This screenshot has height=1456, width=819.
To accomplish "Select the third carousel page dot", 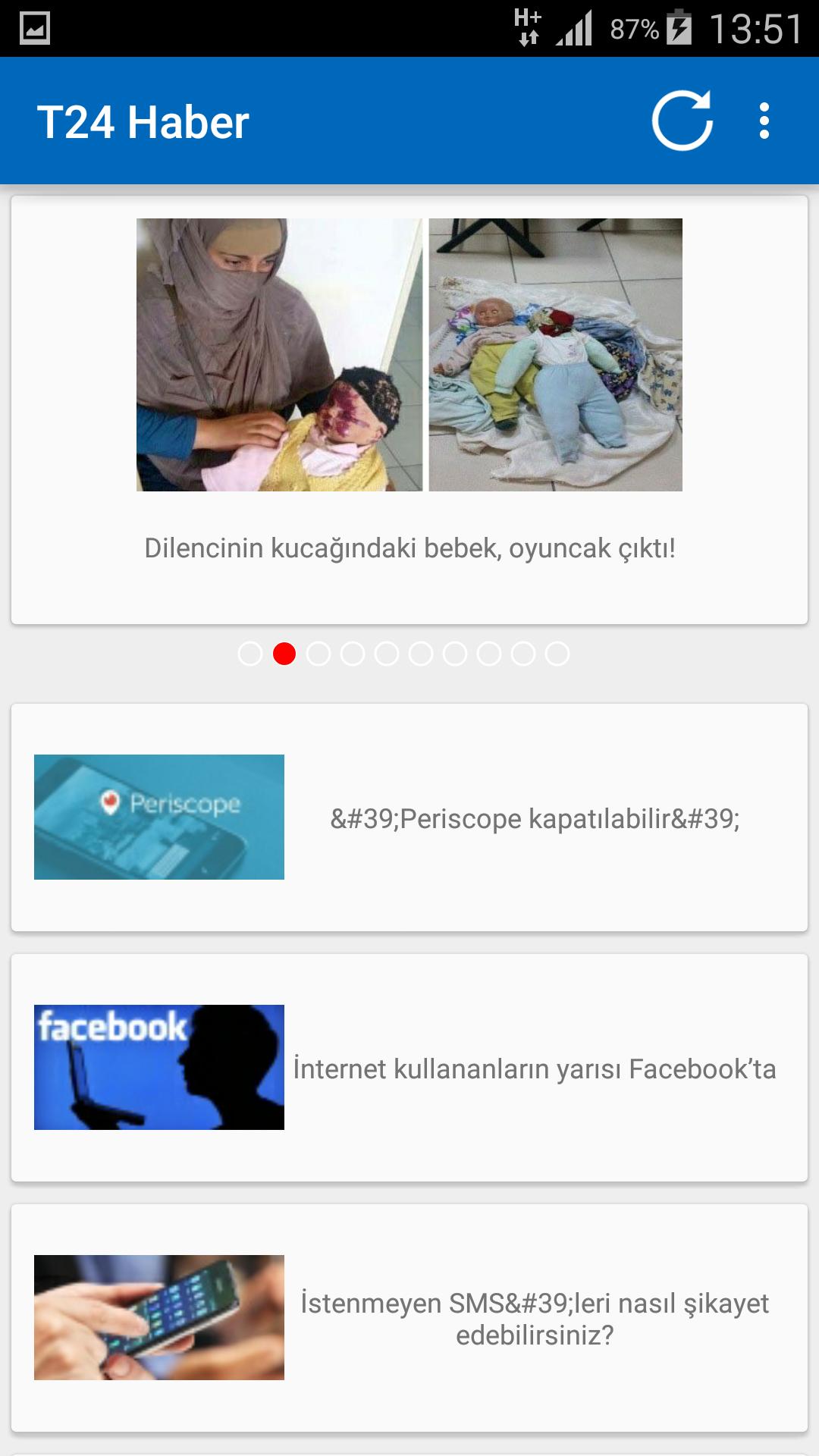I will (x=318, y=654).
